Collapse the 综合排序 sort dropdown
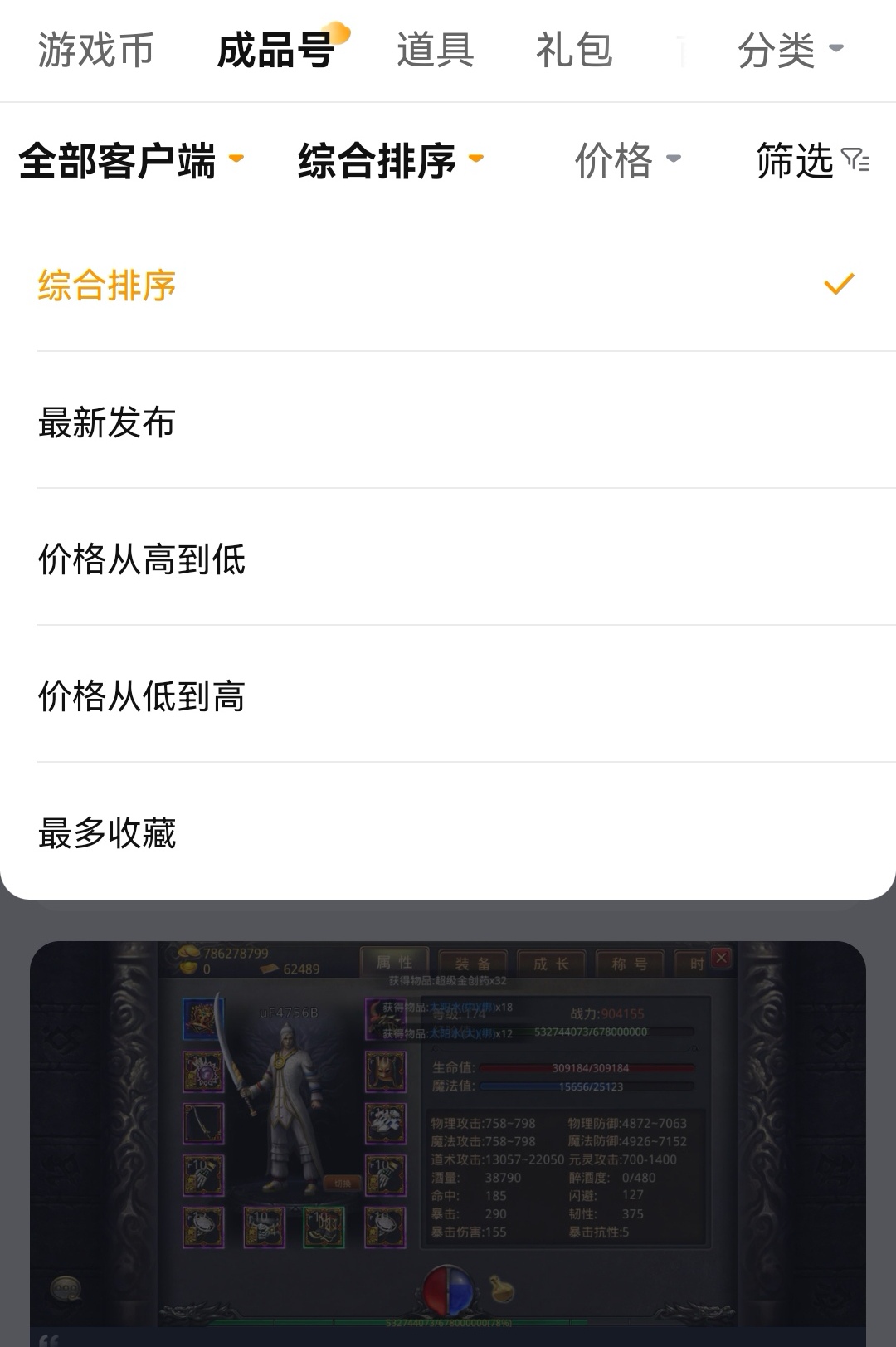Viewport: 896px width, 1347px height. (390, 160)
